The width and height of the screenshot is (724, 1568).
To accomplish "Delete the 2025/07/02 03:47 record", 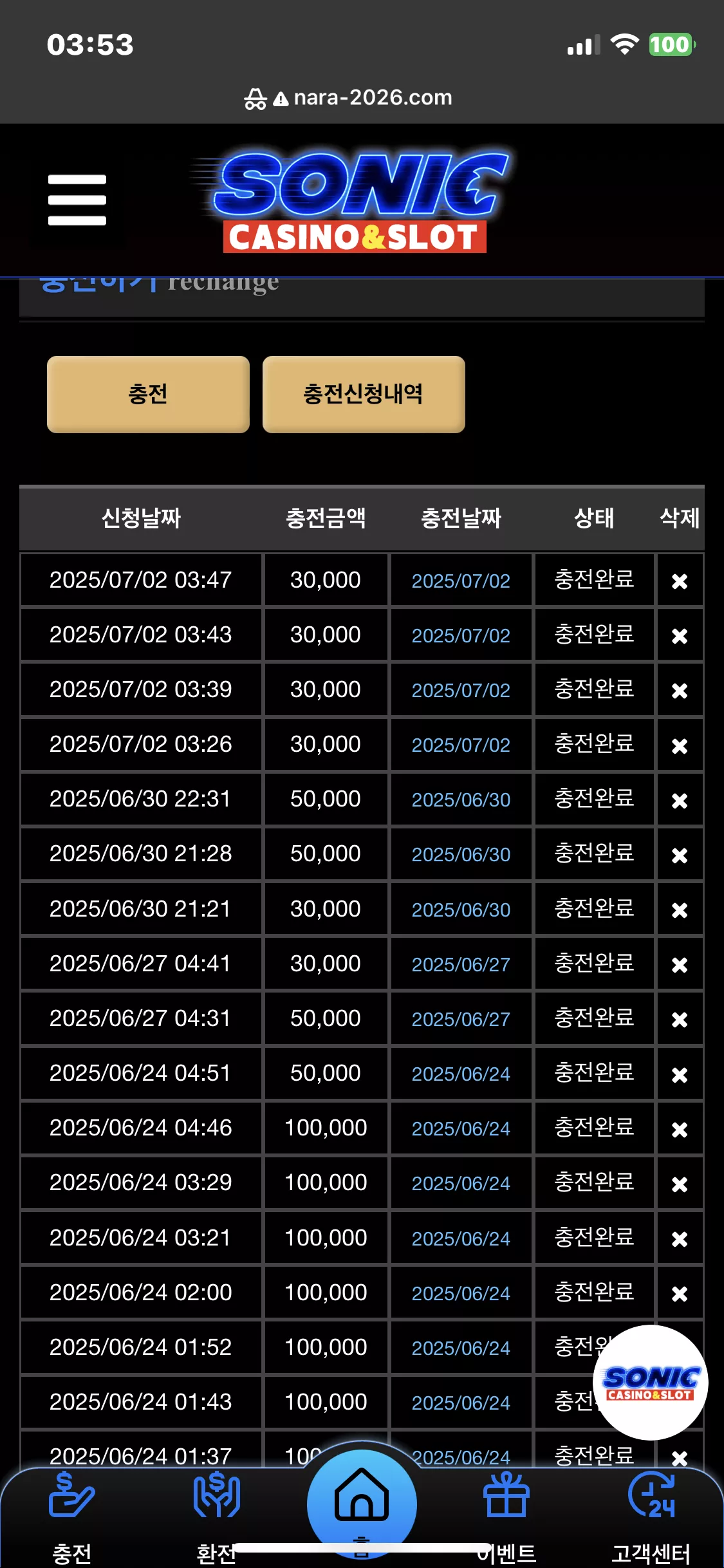I will point(680,581).
